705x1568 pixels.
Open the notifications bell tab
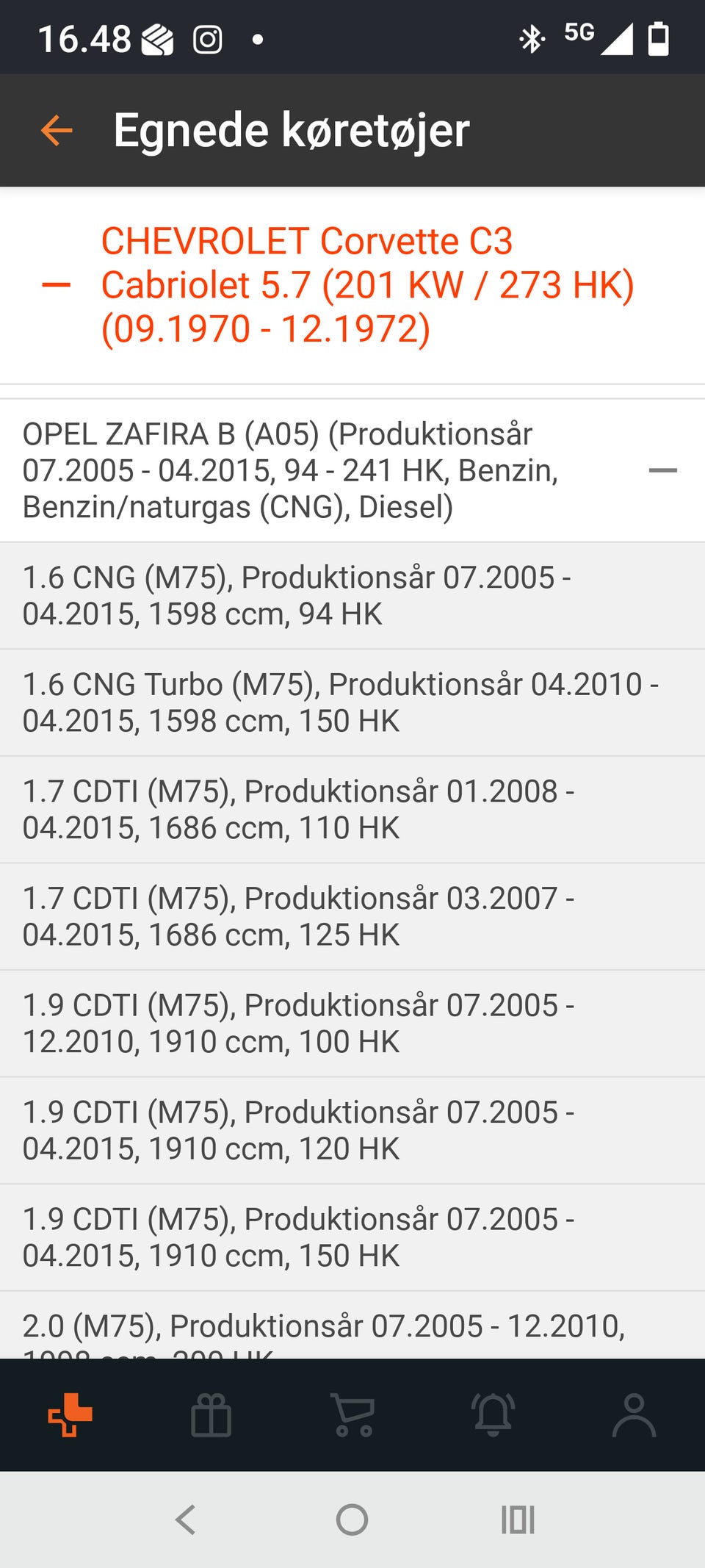(493, 1414)
